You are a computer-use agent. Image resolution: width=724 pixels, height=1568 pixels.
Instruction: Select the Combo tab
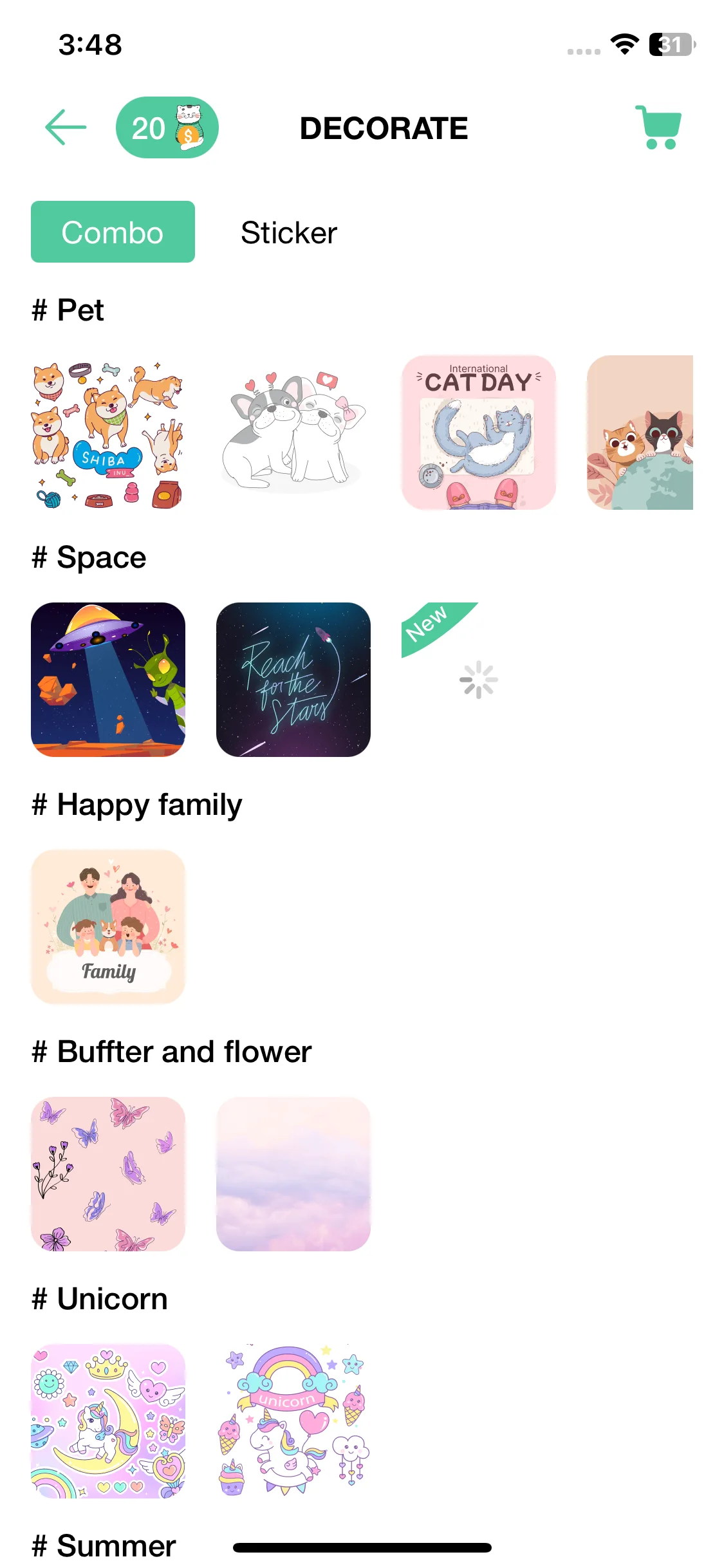coord(112,232)
